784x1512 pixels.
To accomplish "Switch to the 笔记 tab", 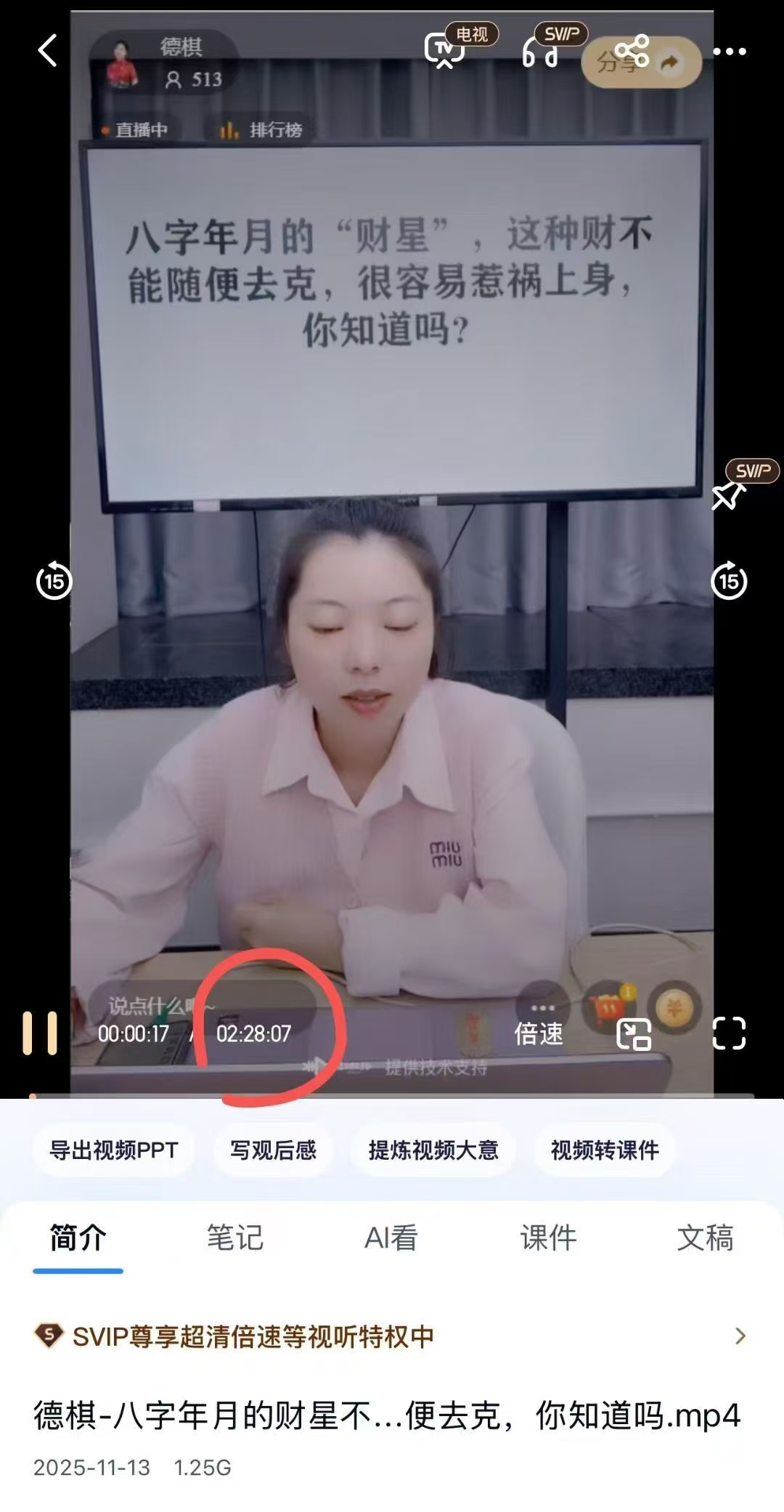I will tap(234, 1237).
